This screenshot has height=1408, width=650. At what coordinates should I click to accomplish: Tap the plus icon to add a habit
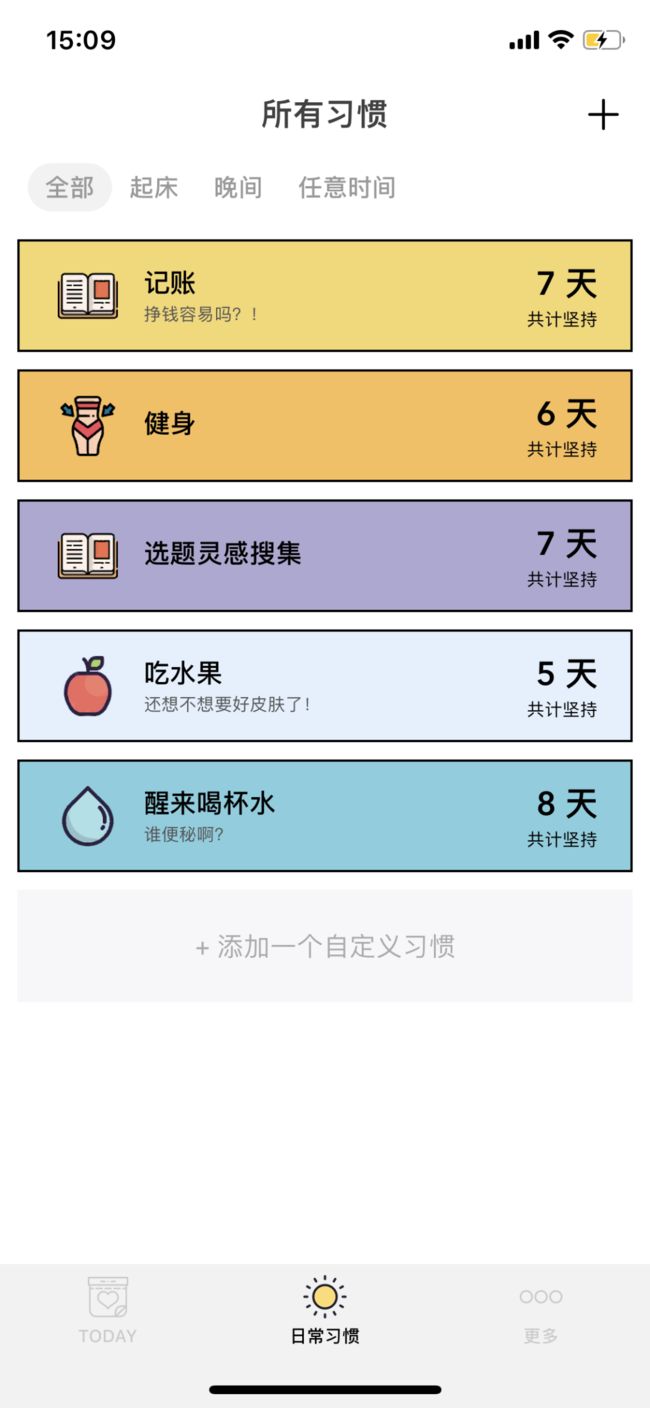[603, 116]
